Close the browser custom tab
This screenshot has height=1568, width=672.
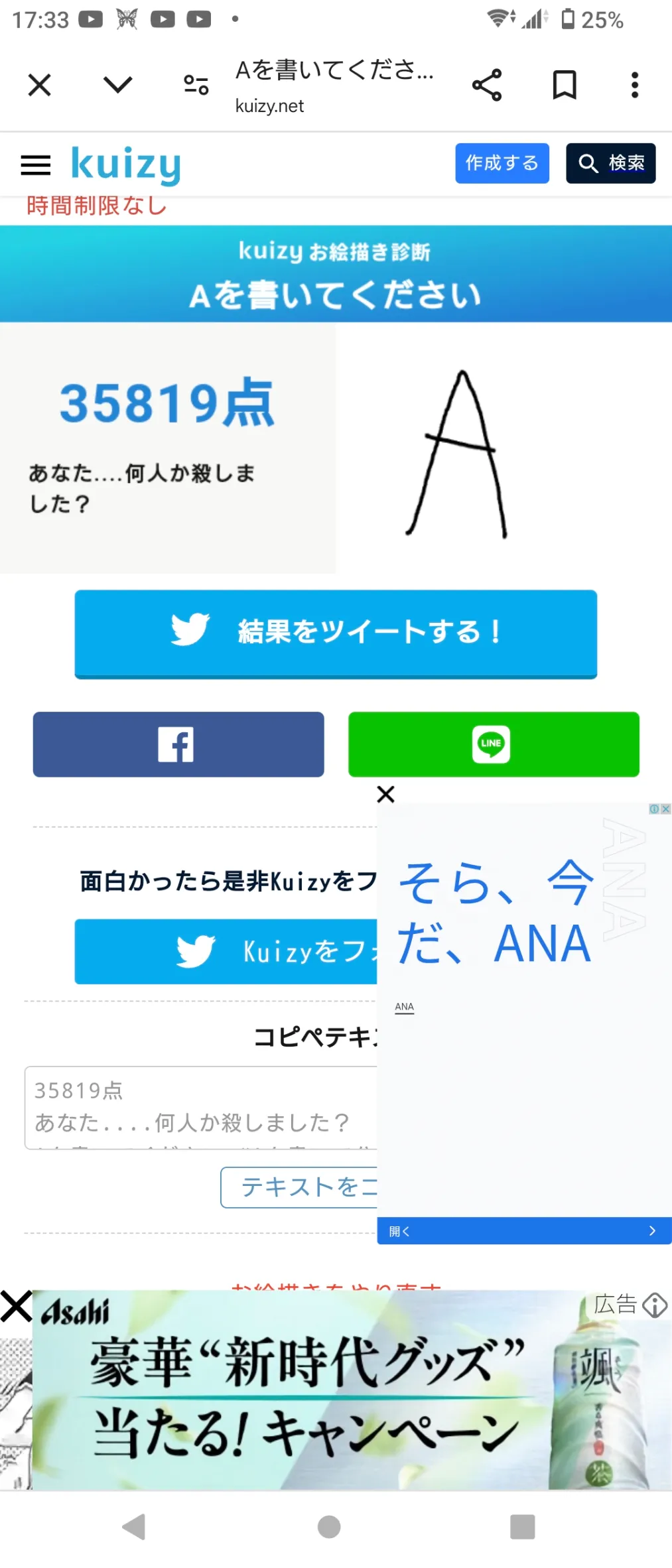click(x=40, y=85)
